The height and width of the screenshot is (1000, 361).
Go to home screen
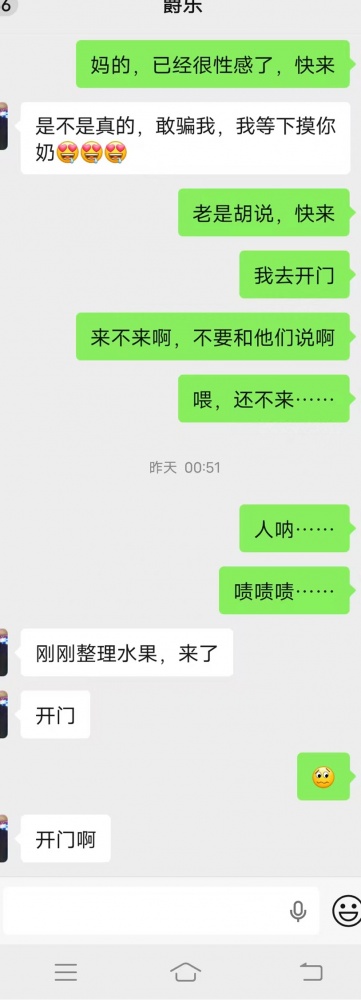[x=185, y=971]
